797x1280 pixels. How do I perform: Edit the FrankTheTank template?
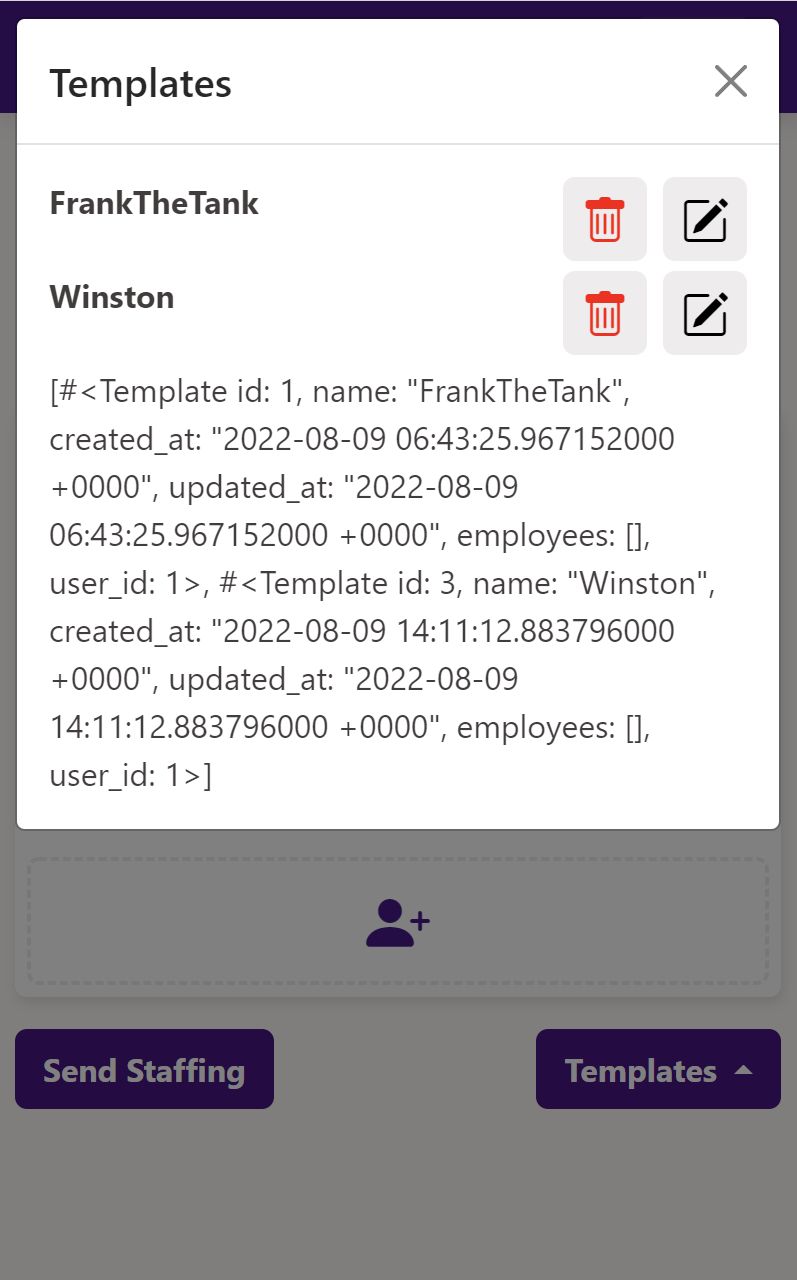[x=705, y=219]
